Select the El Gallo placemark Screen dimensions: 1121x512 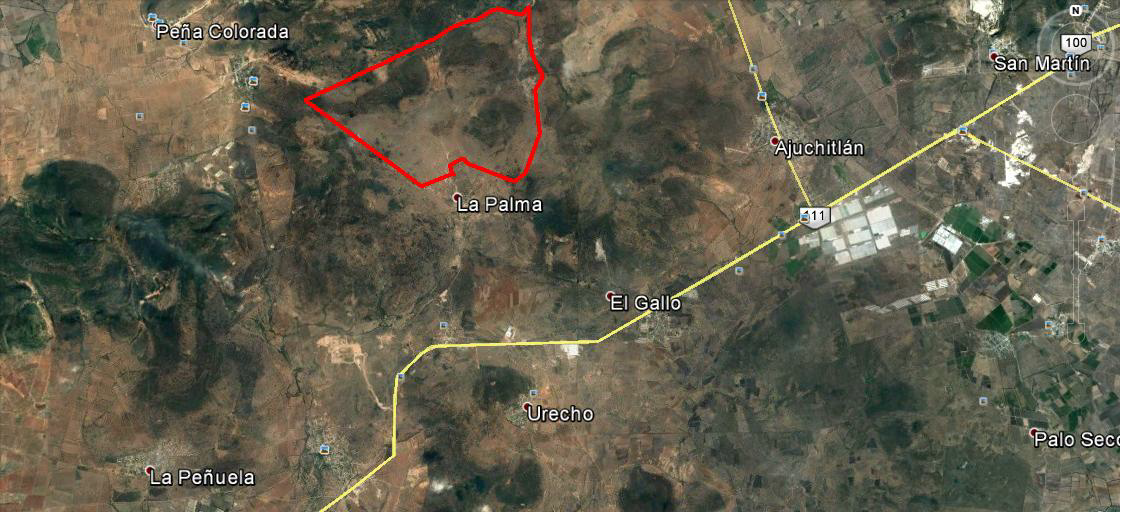(611, 295)
